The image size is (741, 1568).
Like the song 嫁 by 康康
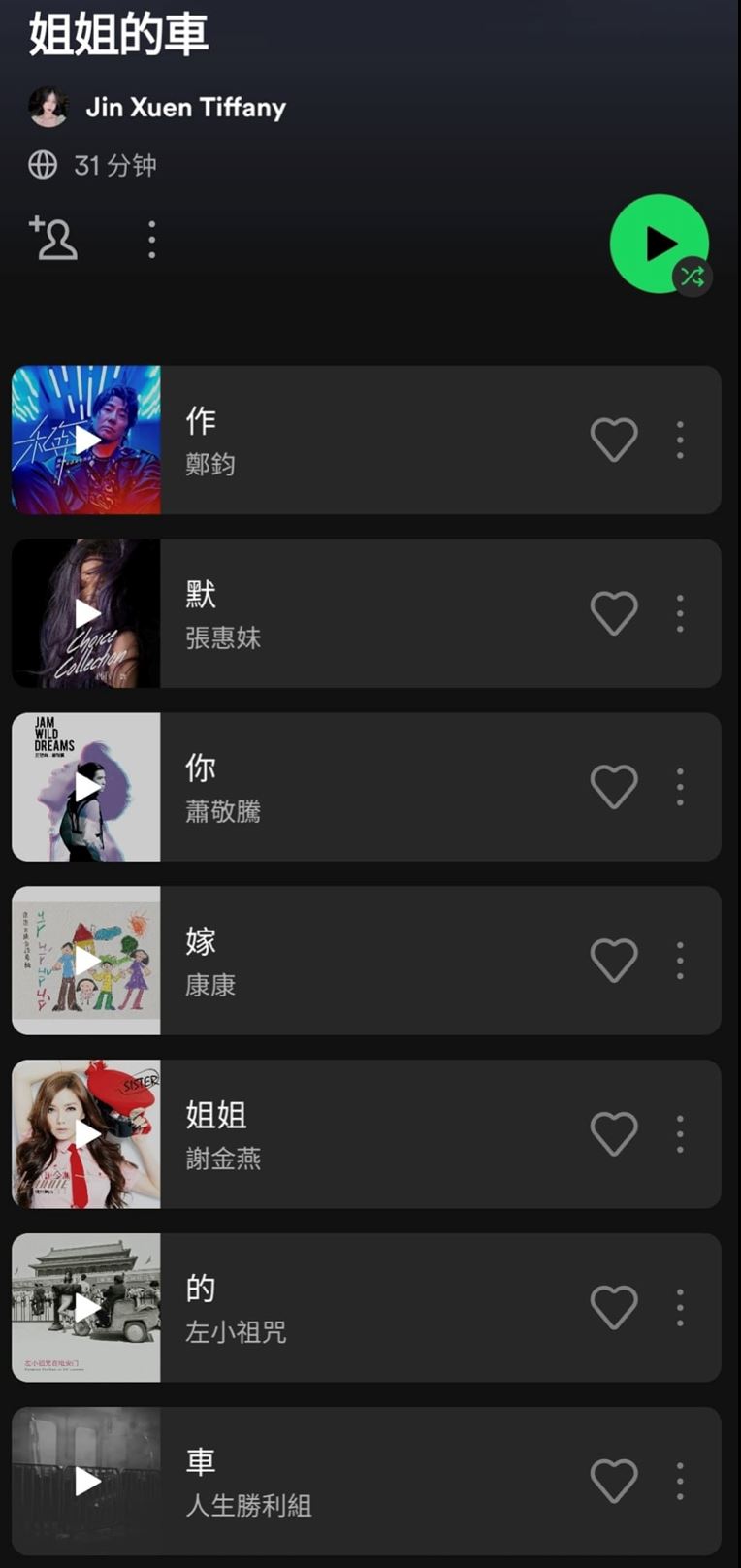[614, 961]
